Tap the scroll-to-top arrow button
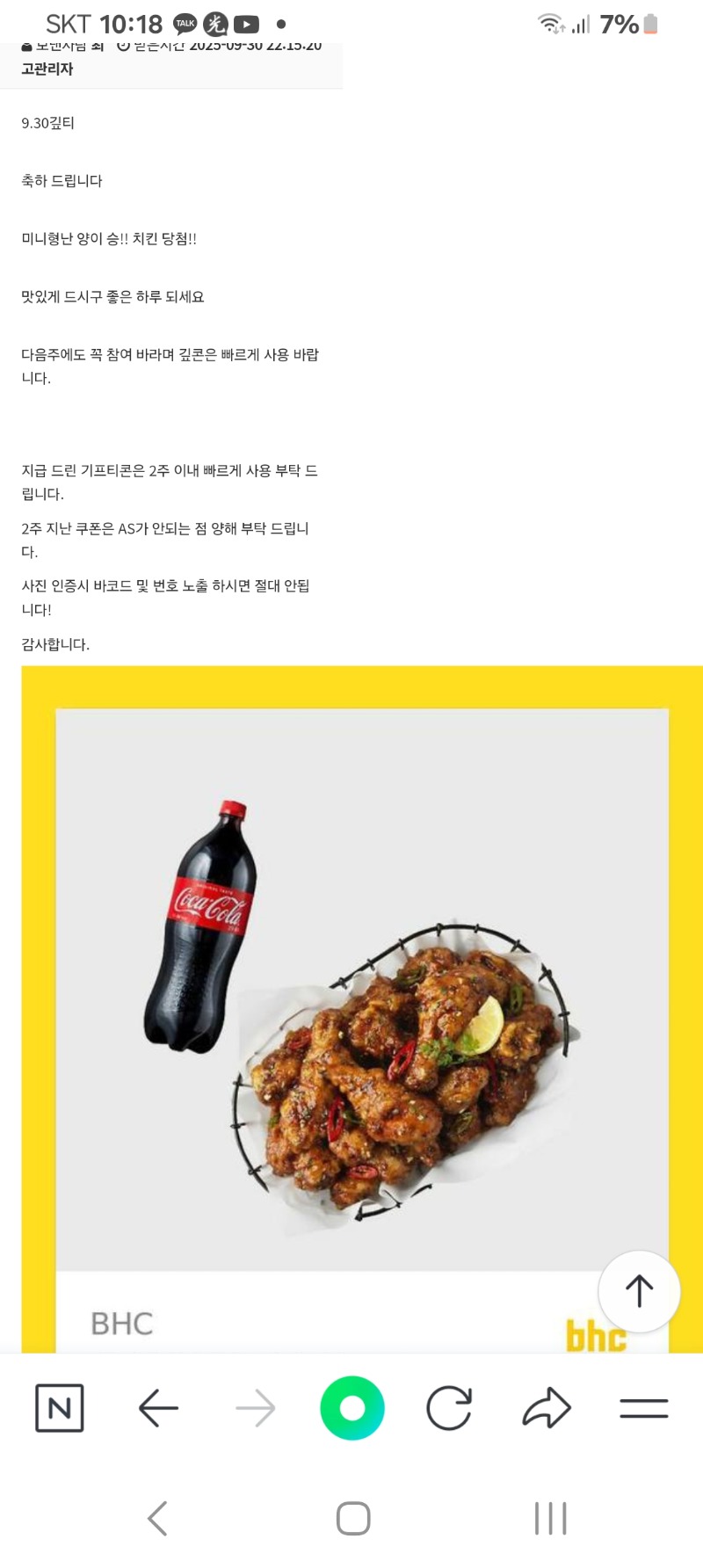The image size is (703, 1568). 639,1291
